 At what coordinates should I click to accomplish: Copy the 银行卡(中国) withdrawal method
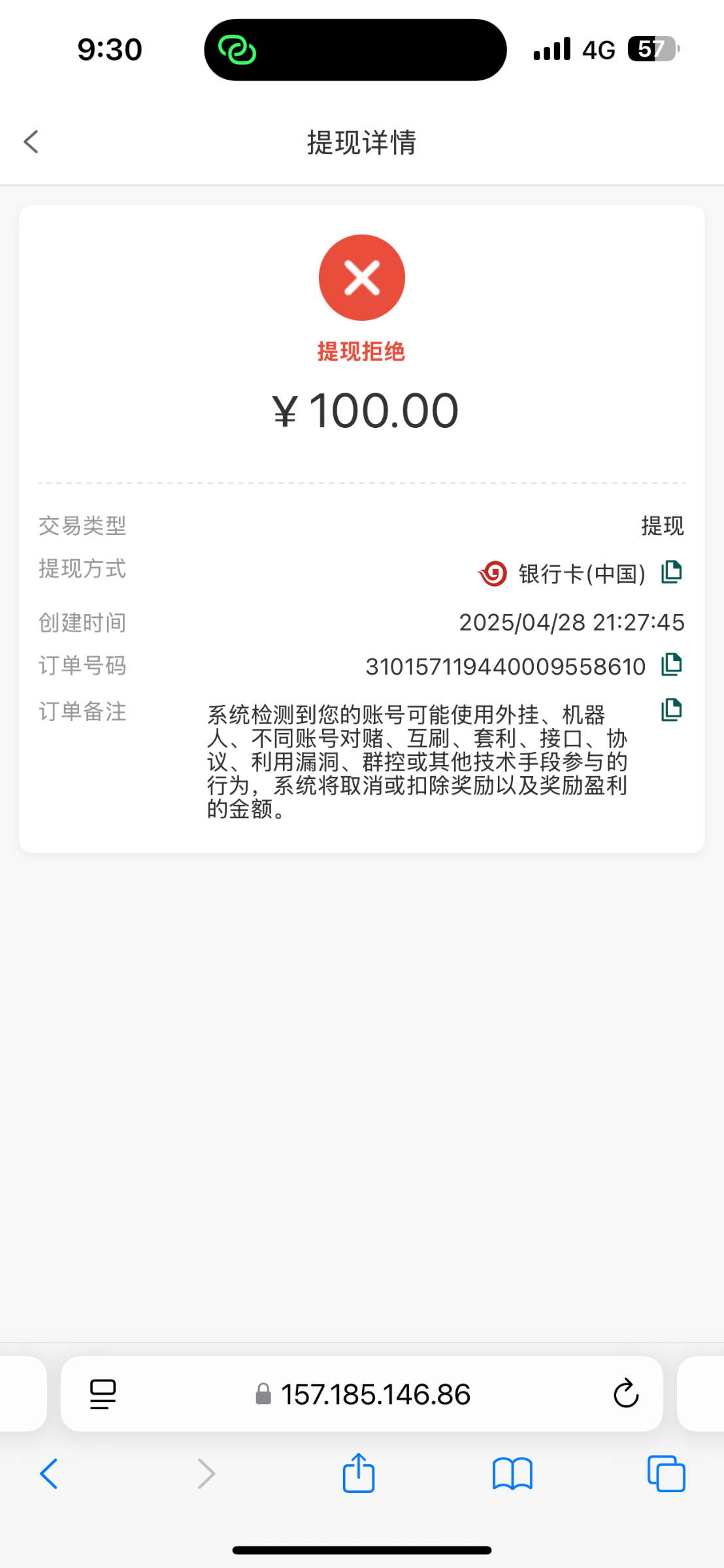click(x=671, y=572)
